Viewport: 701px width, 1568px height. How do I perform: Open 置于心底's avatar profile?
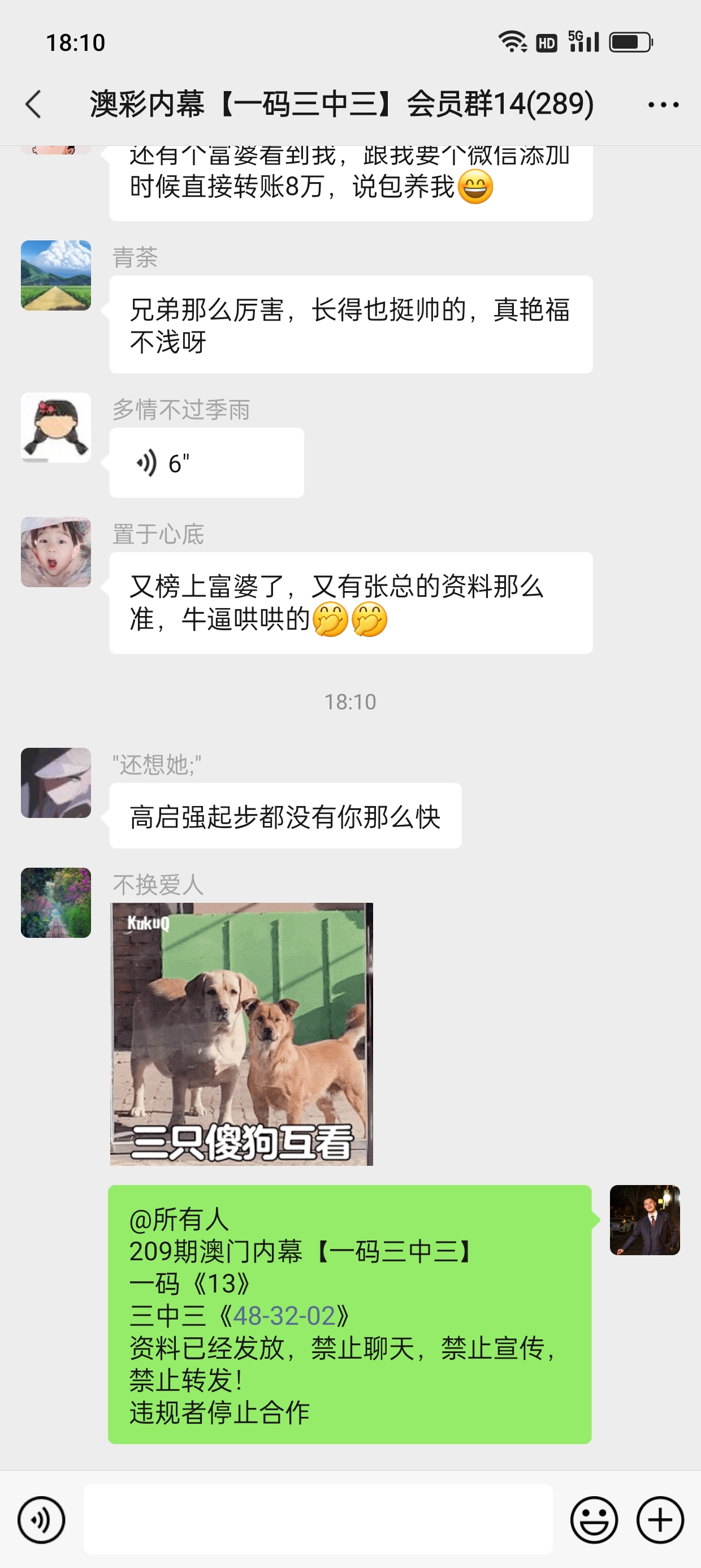pyautogui.click(x=56, y=552)
